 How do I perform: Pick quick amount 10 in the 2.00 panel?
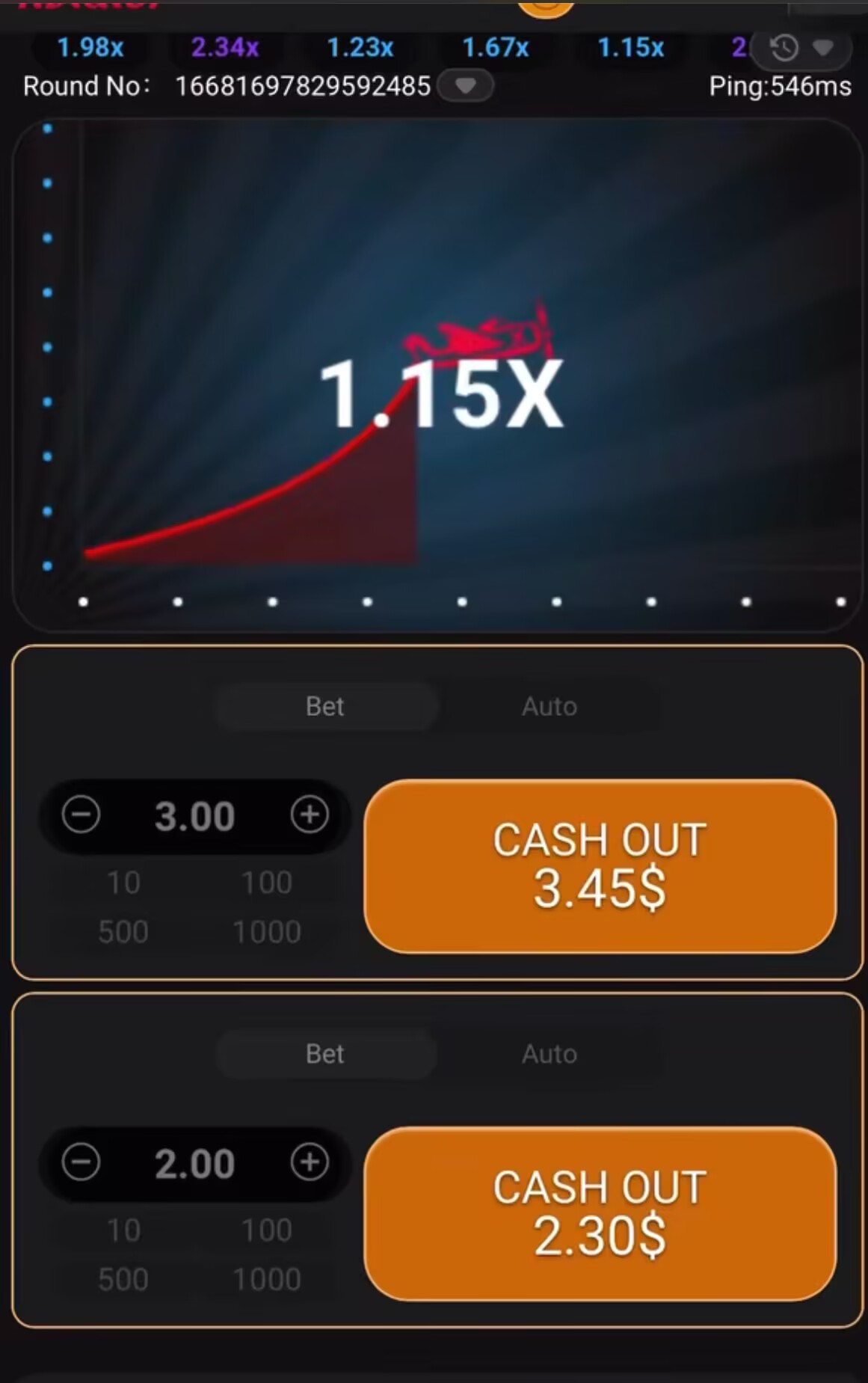123,1230
